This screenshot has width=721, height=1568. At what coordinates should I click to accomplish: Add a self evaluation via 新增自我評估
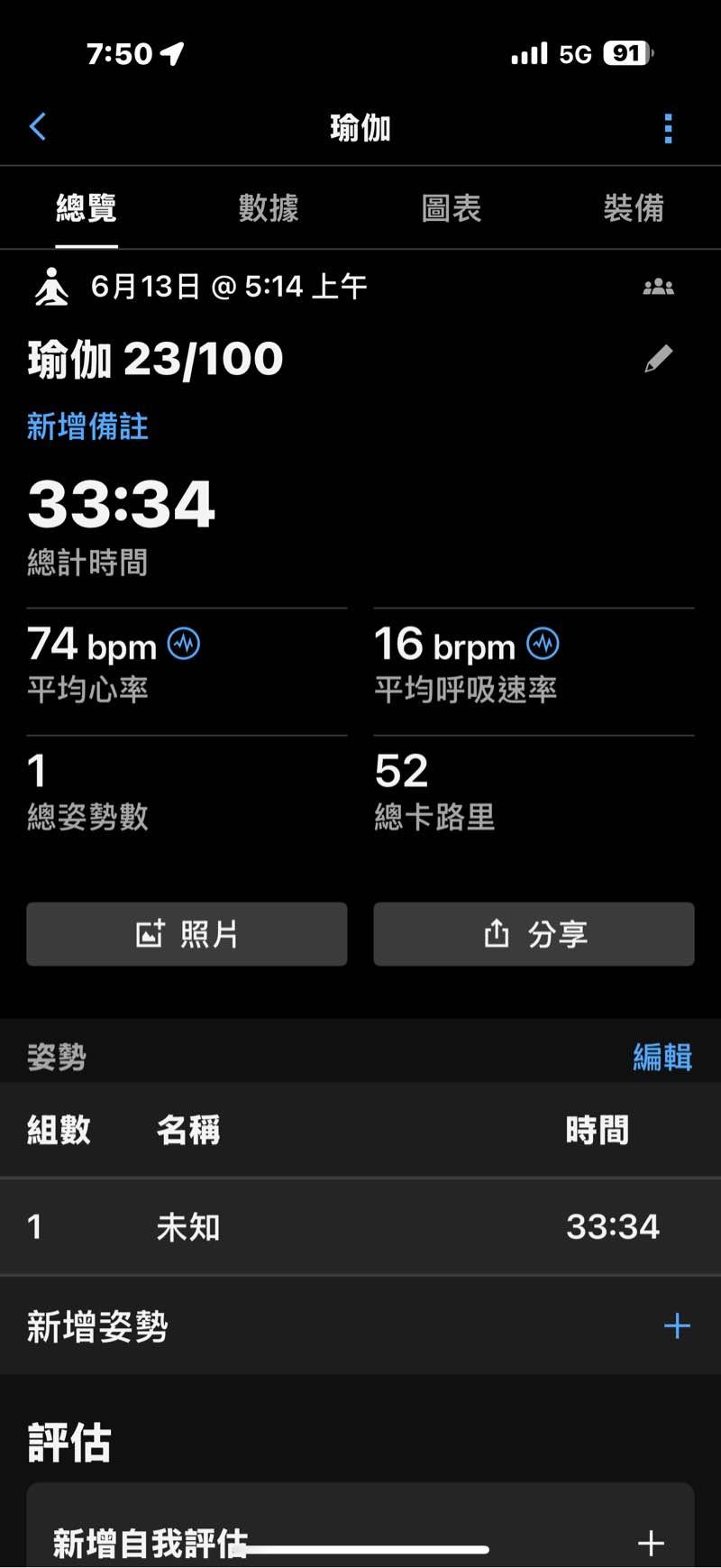[x=360, y=1542]
